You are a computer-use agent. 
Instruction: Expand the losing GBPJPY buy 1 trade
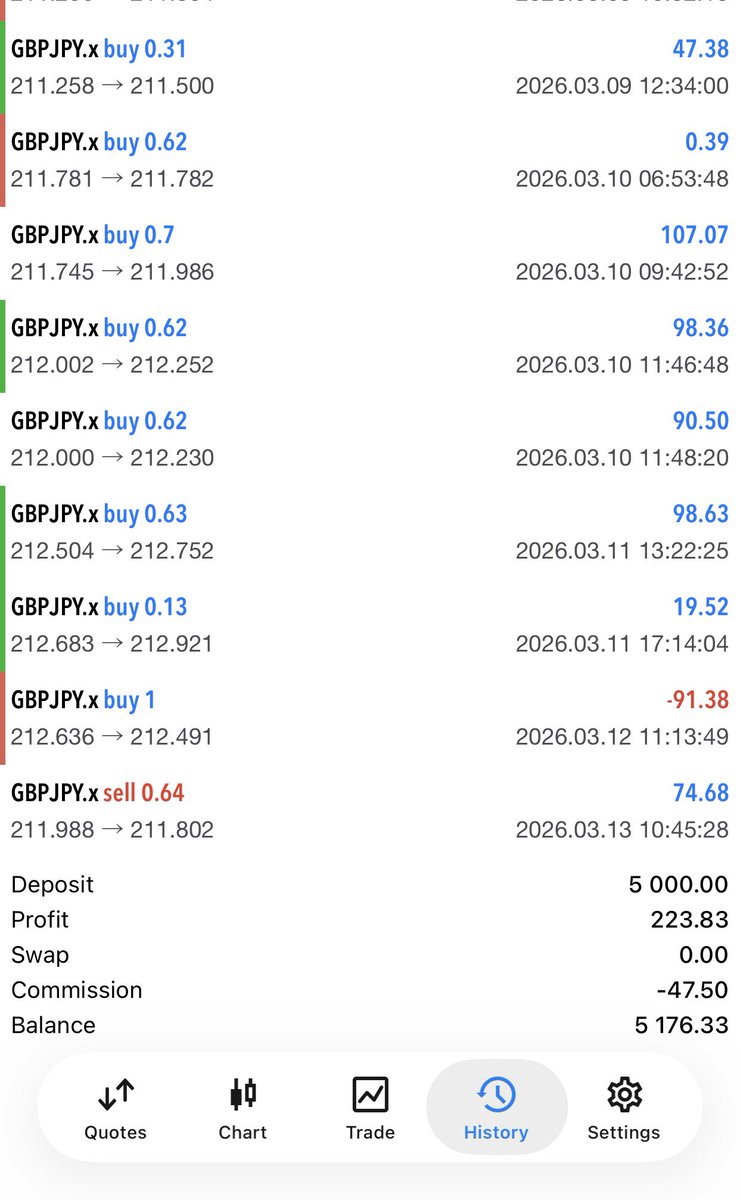click(370, 718)
